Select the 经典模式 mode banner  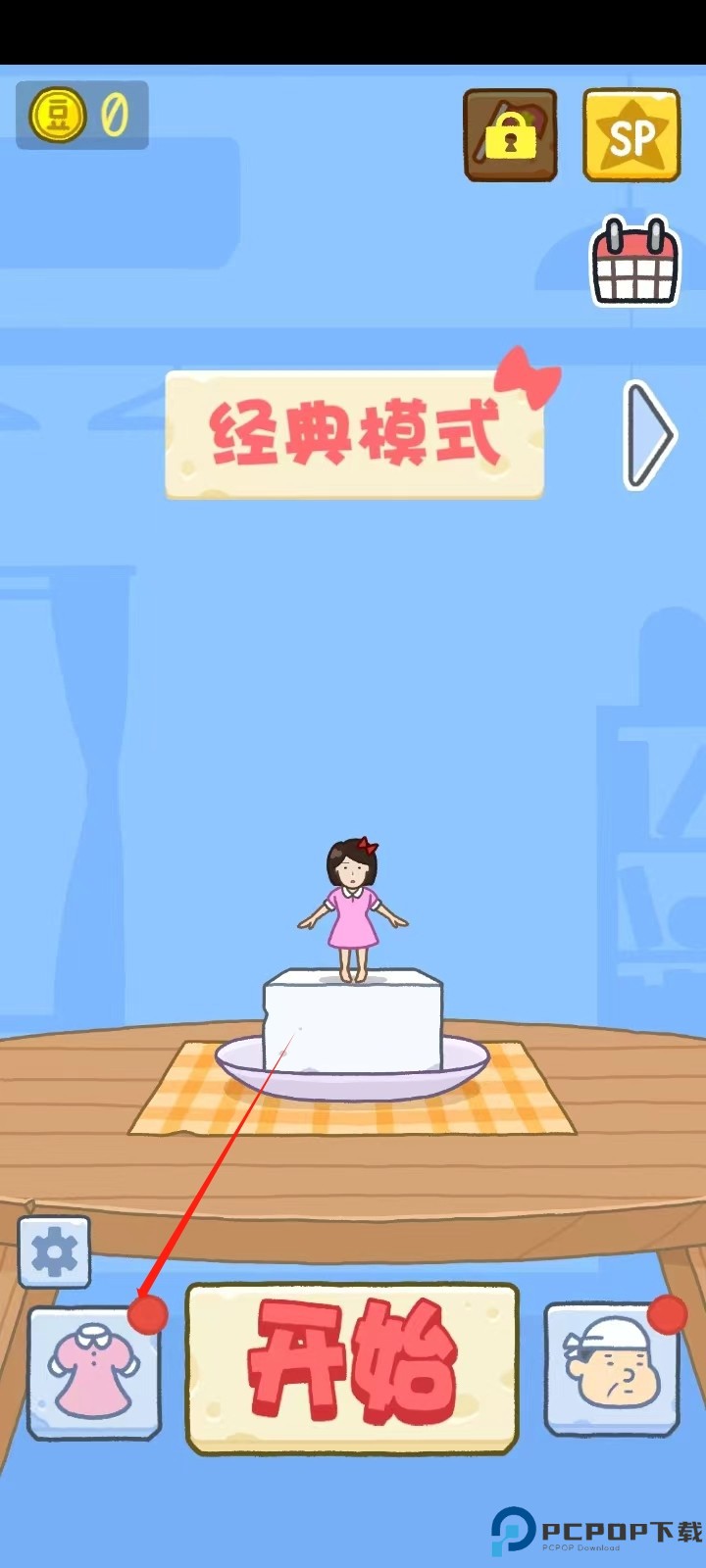(x=354, y=435)
